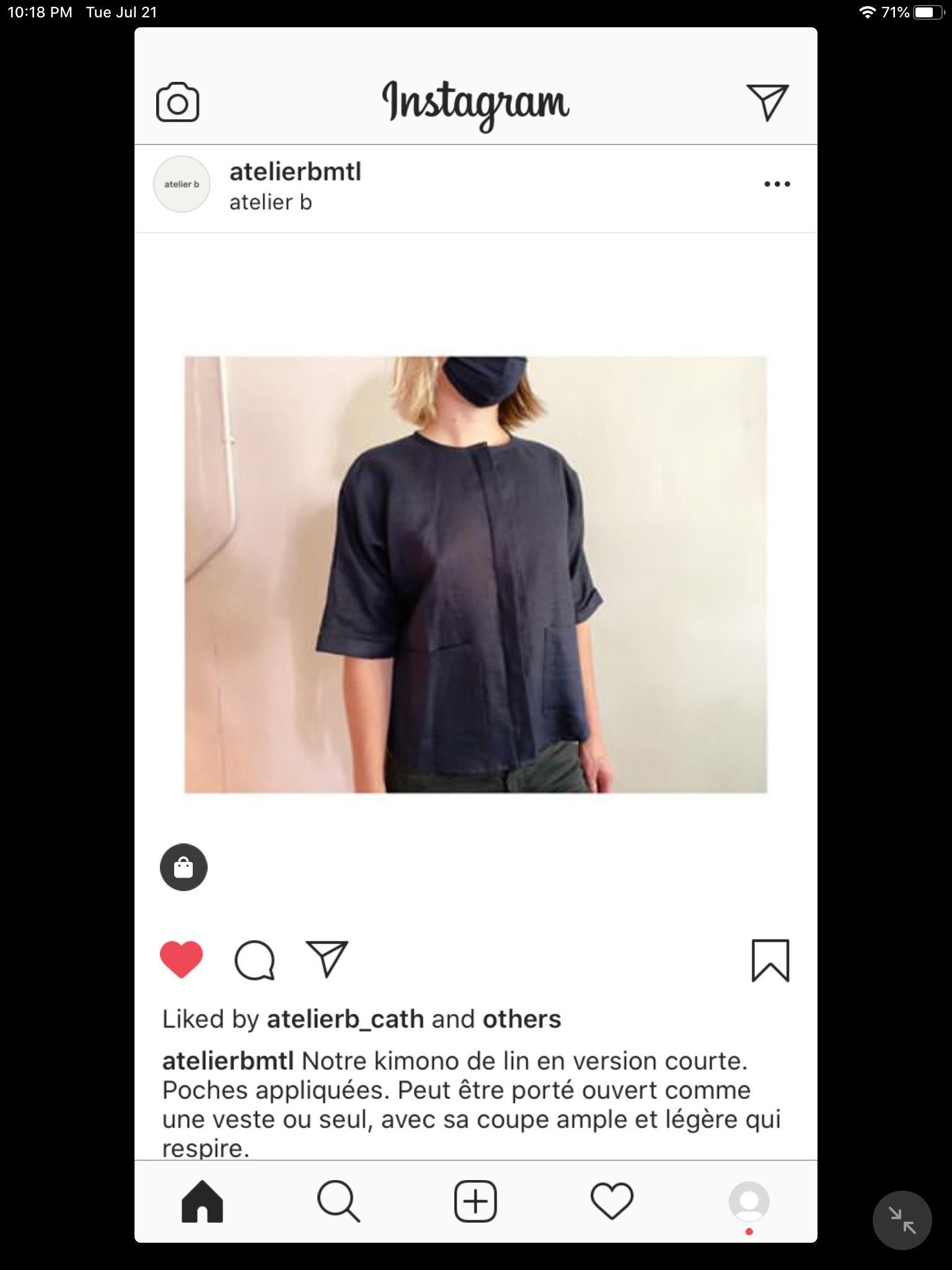Tap the shrink window arrows button
This screenshot has height=1270, width=952.
click(x=902, y=1220)
